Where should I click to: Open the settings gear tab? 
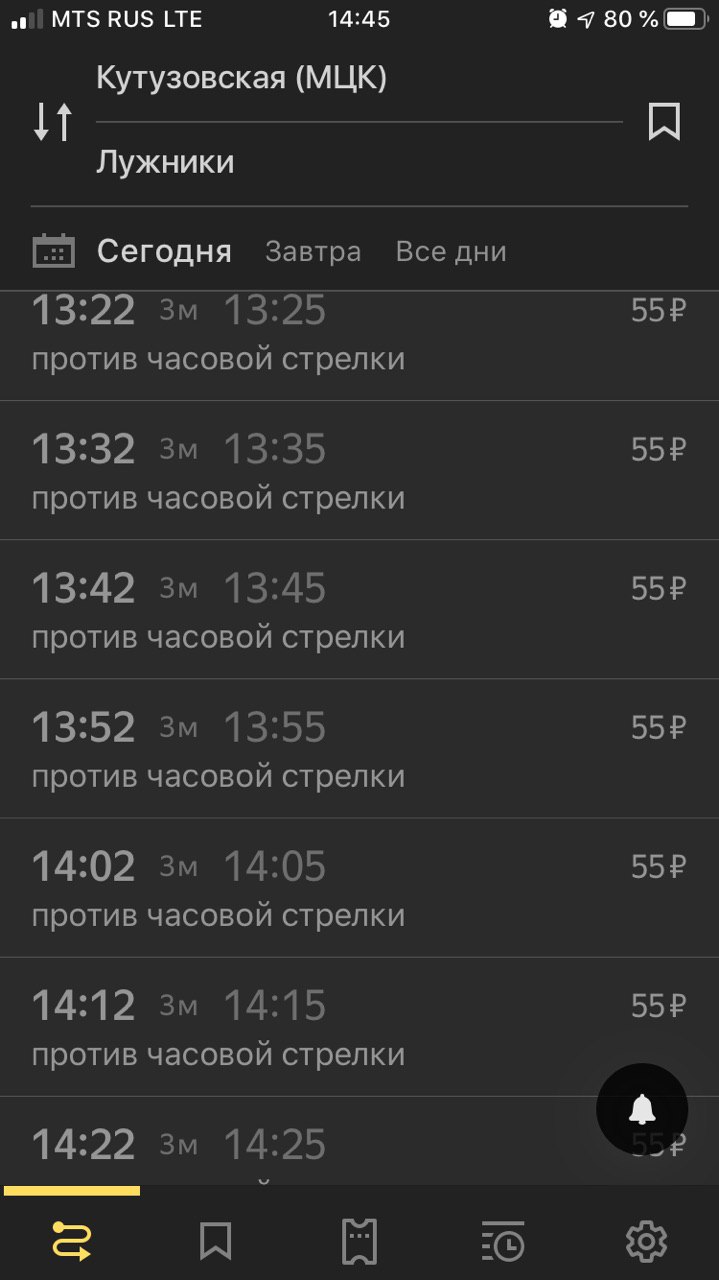pyautogui.click(x=646, y=1241)
